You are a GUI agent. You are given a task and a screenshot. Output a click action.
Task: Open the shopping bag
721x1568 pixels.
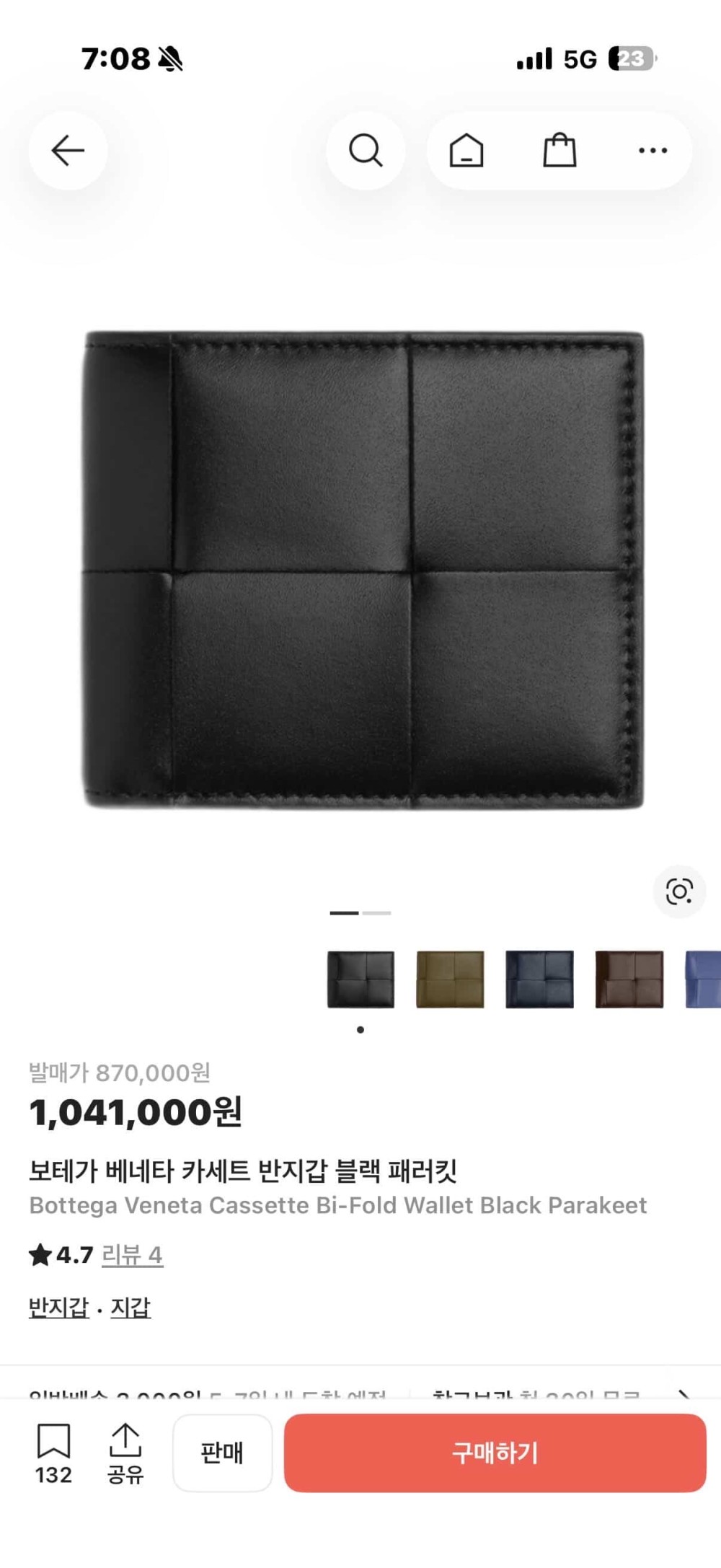click(x=559, y=151)
